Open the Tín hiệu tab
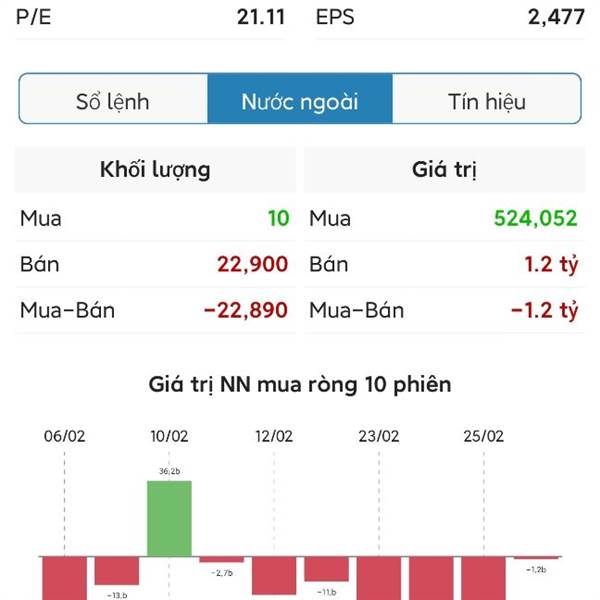600x600 pixels. coord(487,101)
